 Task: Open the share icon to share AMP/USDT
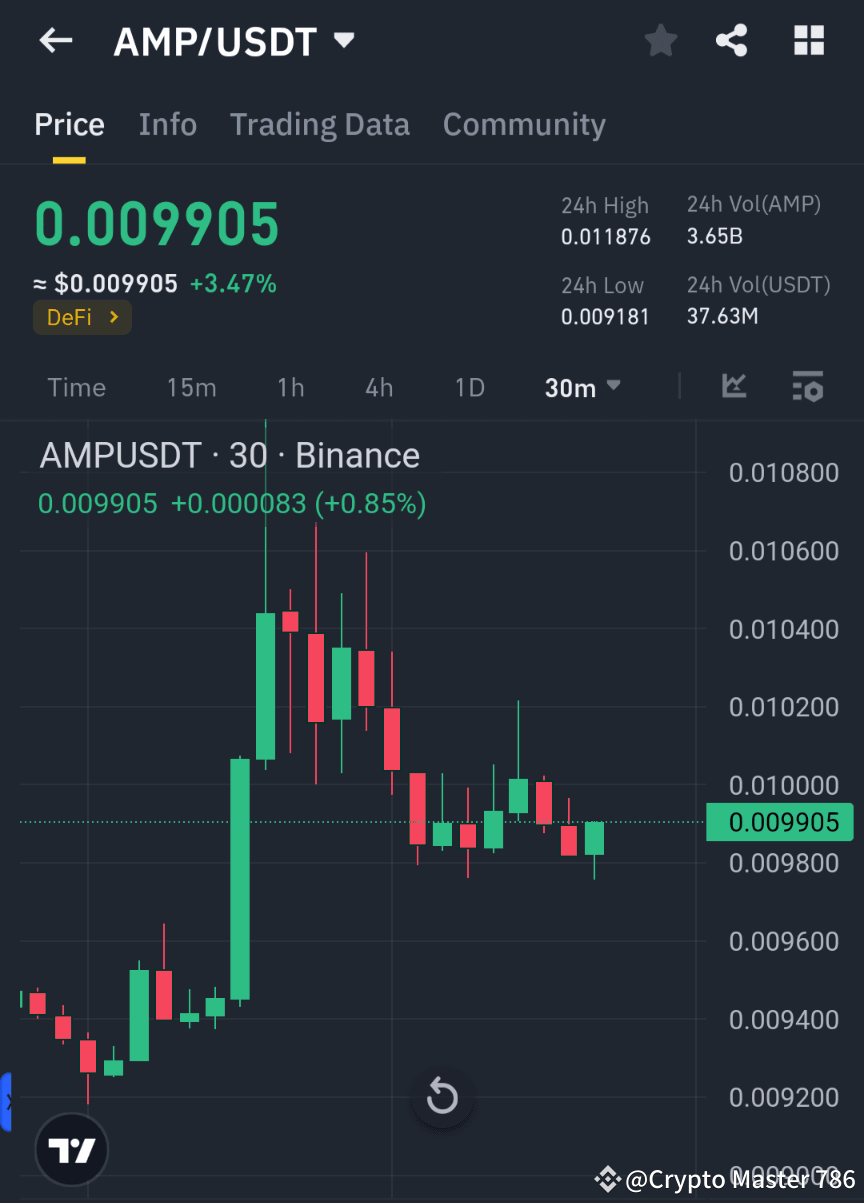(x=732, y=40)
